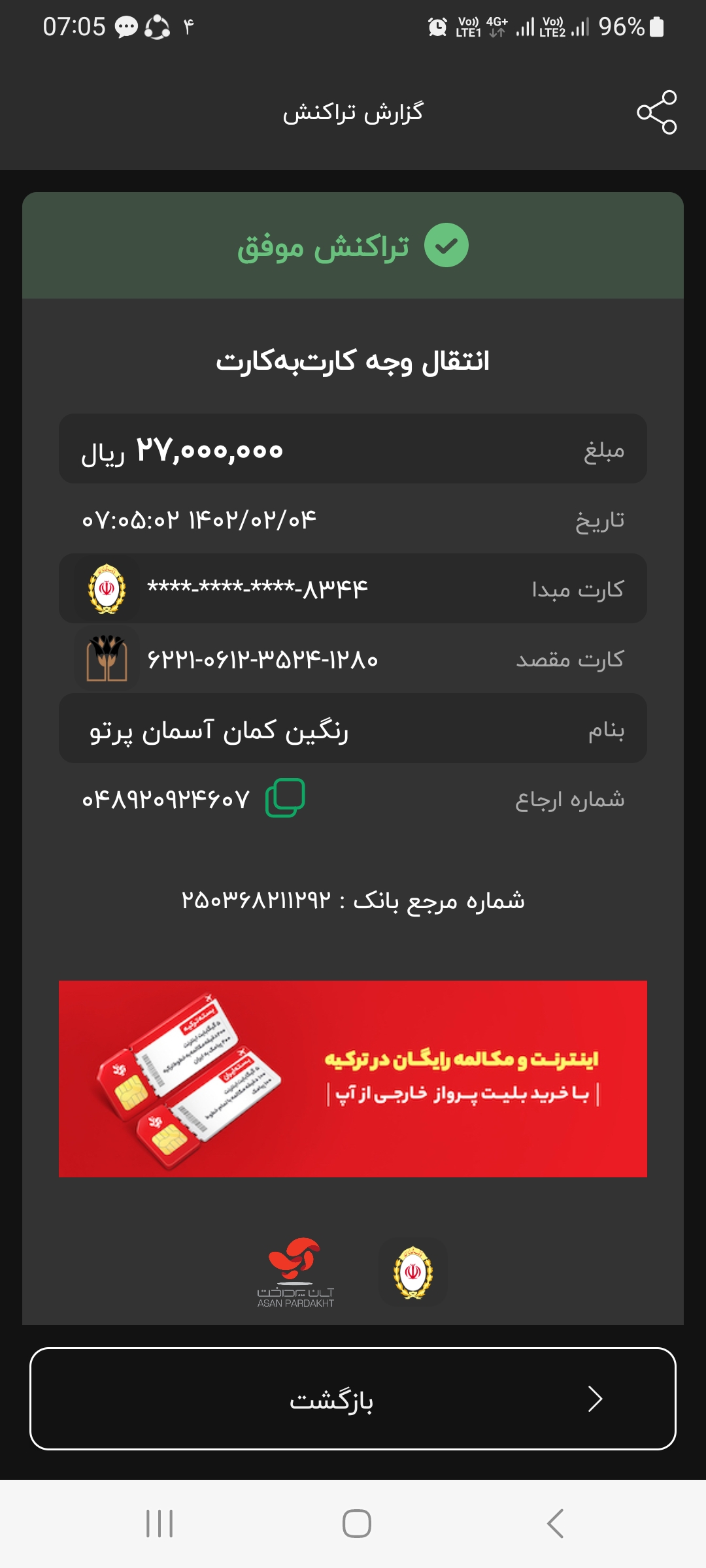Open the free internet in Turkey ad banner
This screenshot has height=1568, width=706.
coord(353,1079)
